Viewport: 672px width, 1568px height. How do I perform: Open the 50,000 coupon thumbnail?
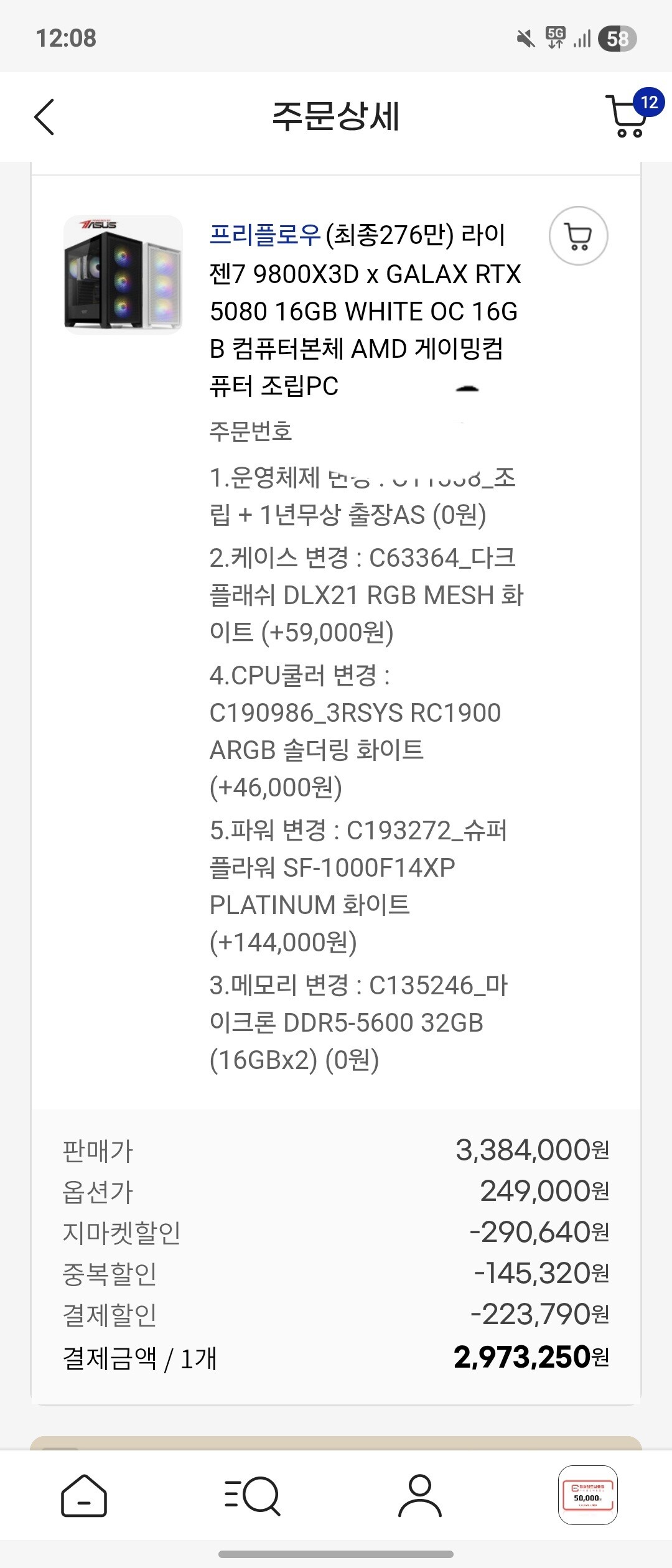[587, 1495]
